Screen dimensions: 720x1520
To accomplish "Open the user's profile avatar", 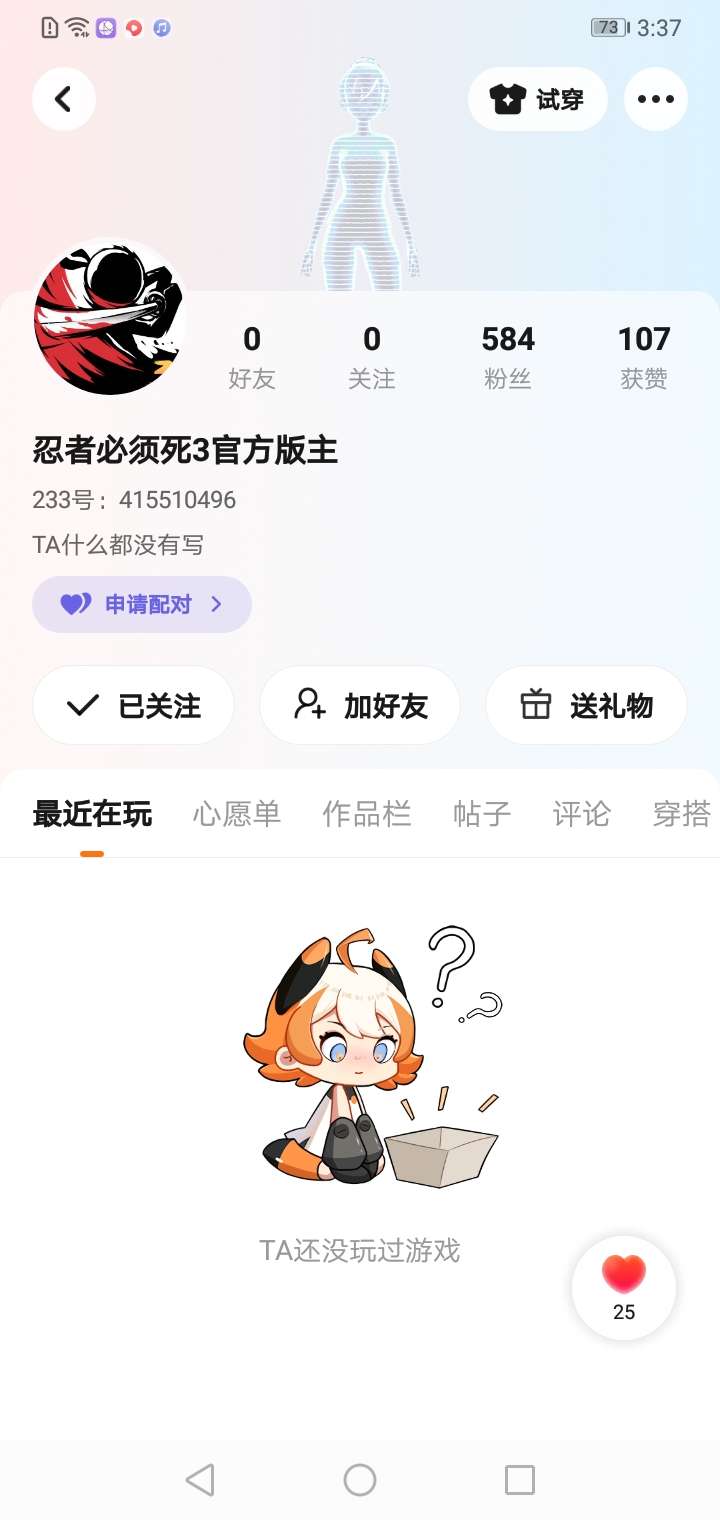I will pyautogui.click(x=110, y=318).
